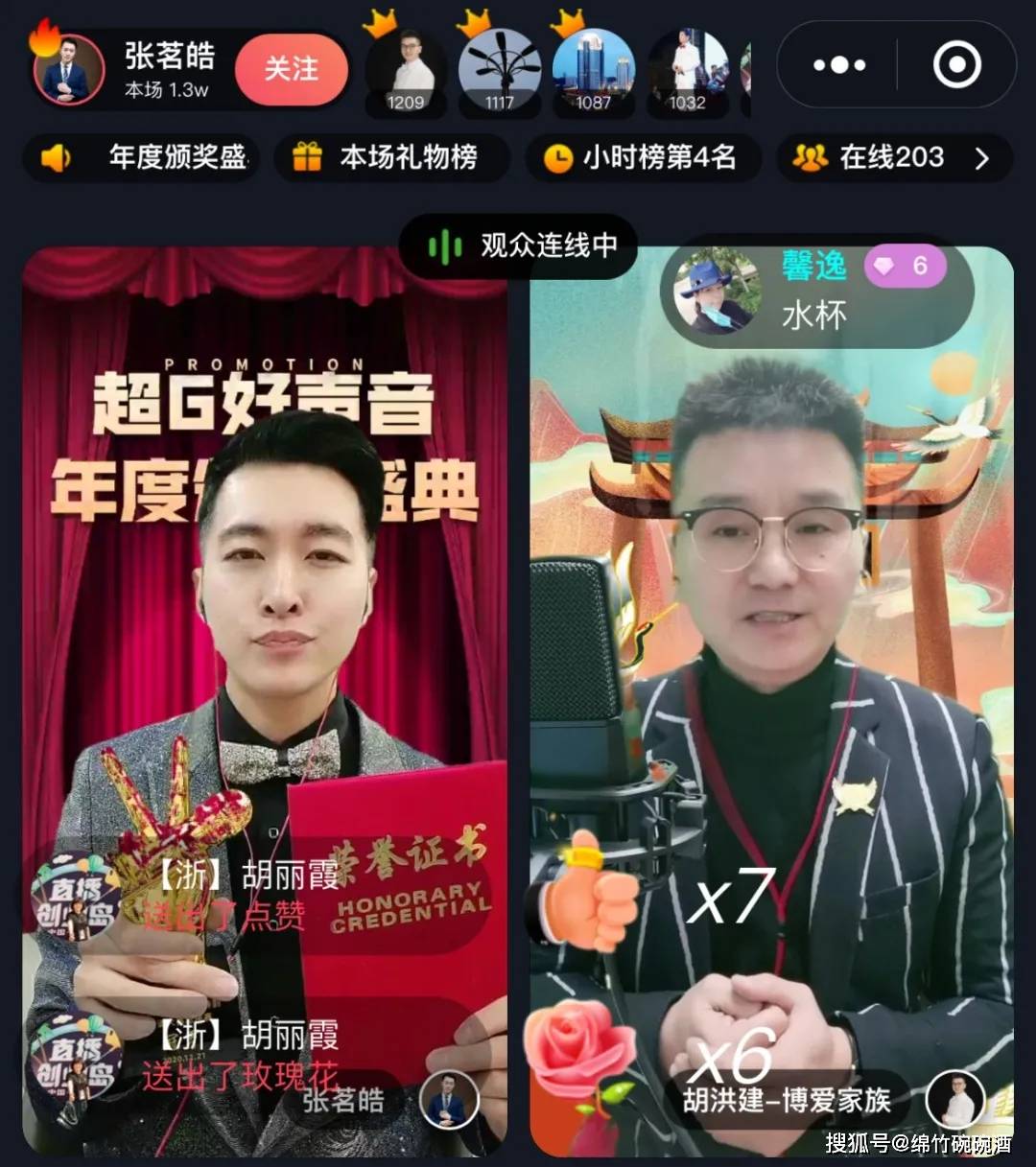
Task: Open host 张茗皓's profile avatar
Action: point(68,70)
